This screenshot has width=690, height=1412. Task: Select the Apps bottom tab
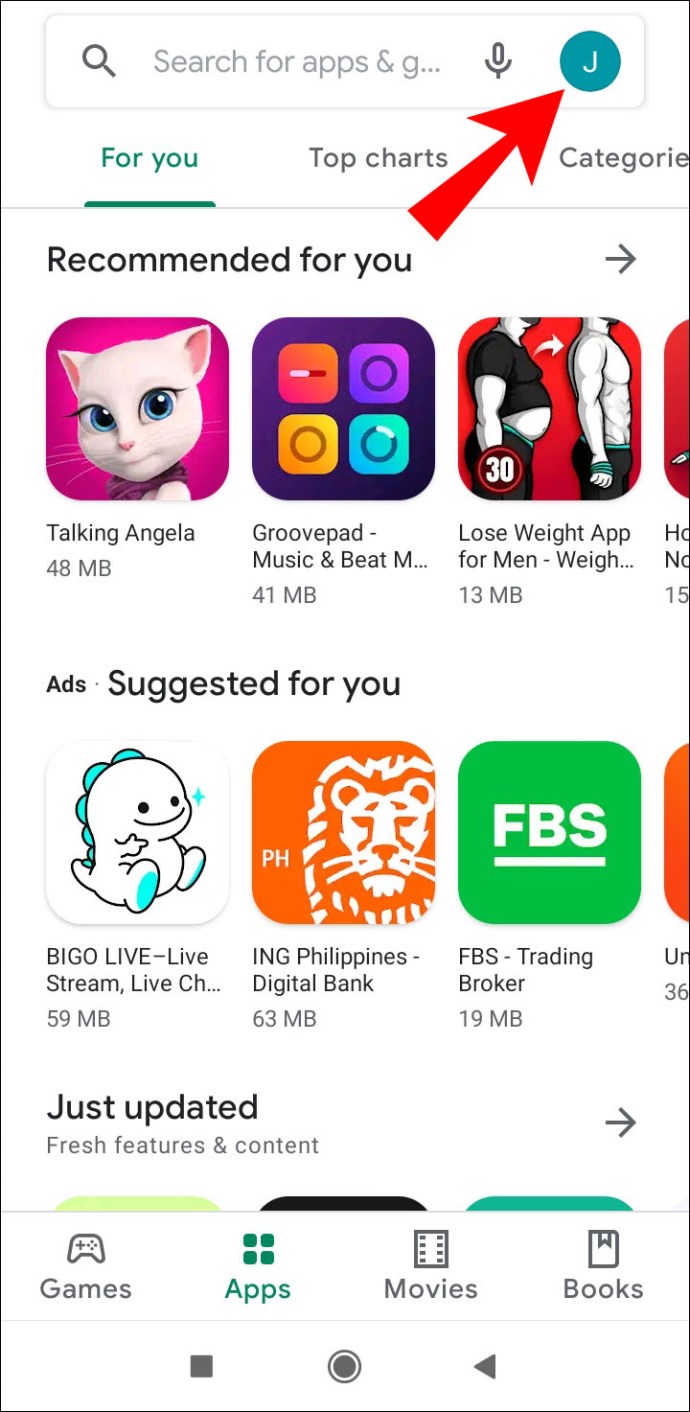[258, 1265]
